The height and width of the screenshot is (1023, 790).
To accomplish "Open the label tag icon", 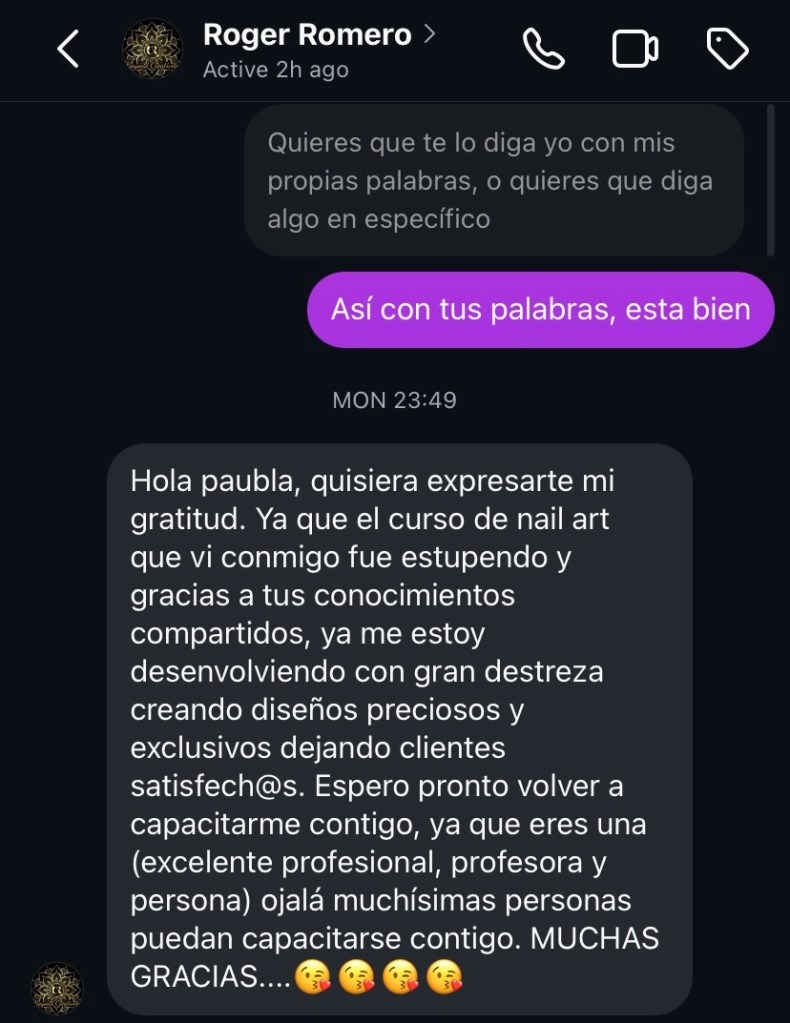I will 727,49.
